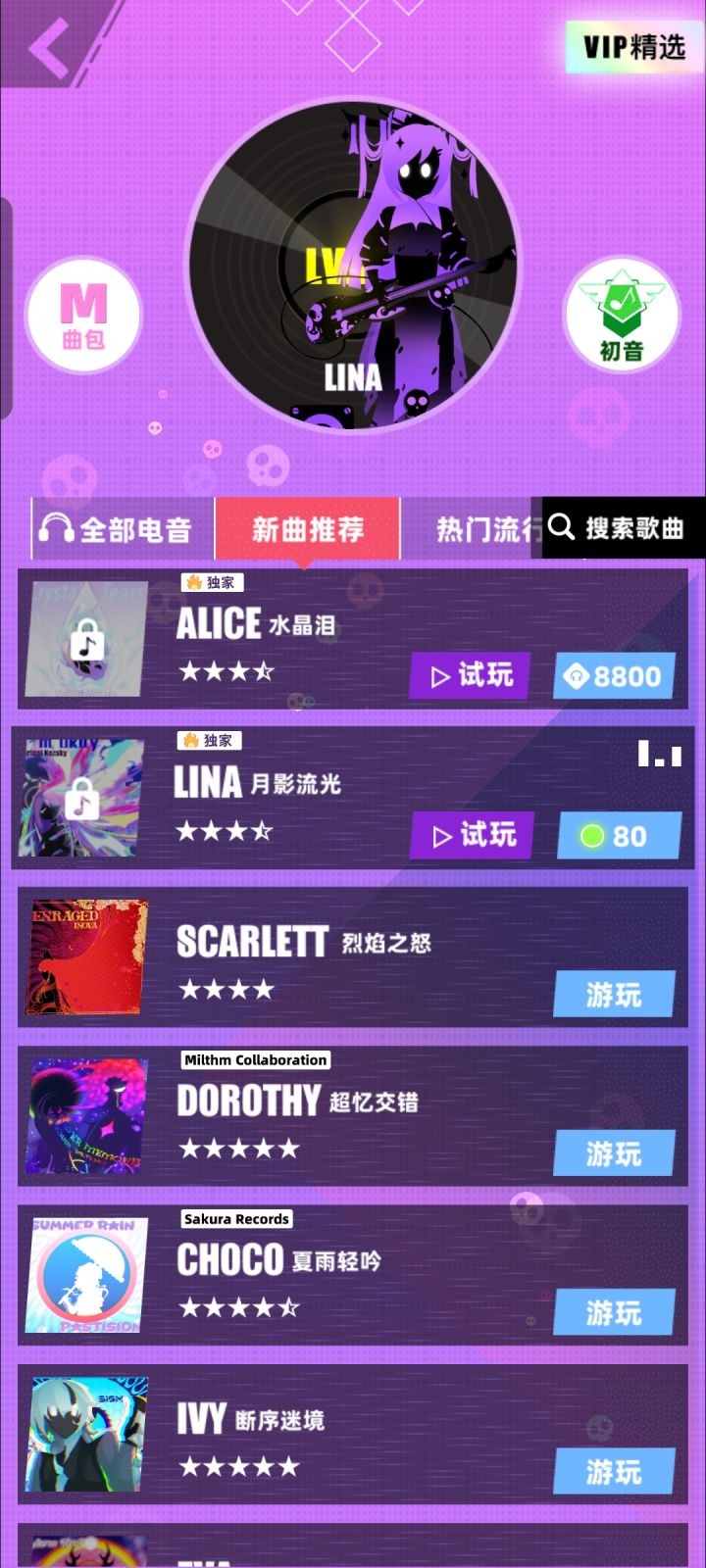Open the M 曲包 song pack menu
This screenshot has width=706, height=1568.
click(82, 314)
